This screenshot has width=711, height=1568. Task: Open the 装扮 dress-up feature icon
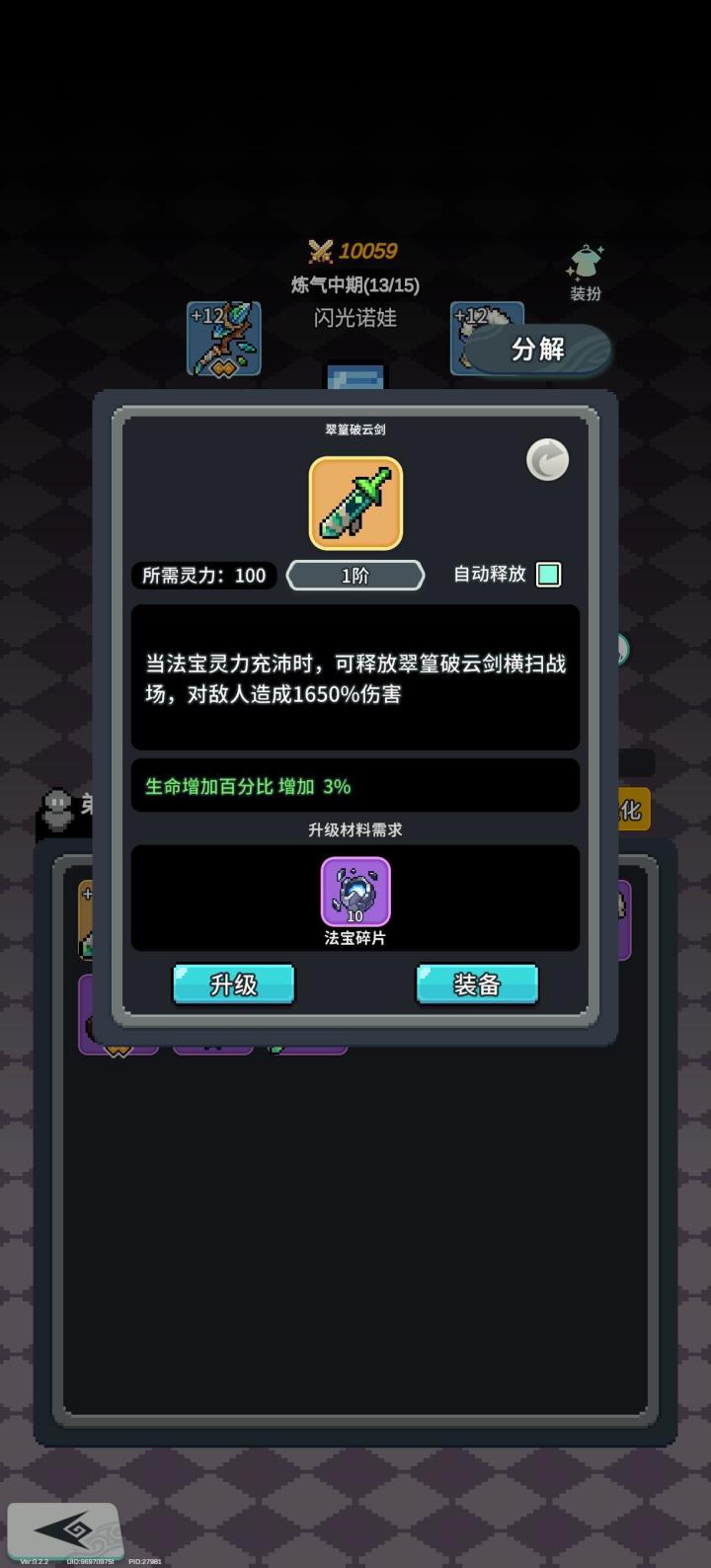[x=587, y=267]
